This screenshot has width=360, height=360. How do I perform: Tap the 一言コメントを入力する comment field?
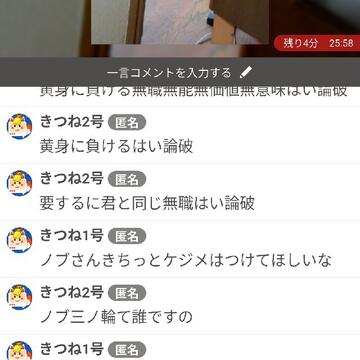[x=180, y=72]
